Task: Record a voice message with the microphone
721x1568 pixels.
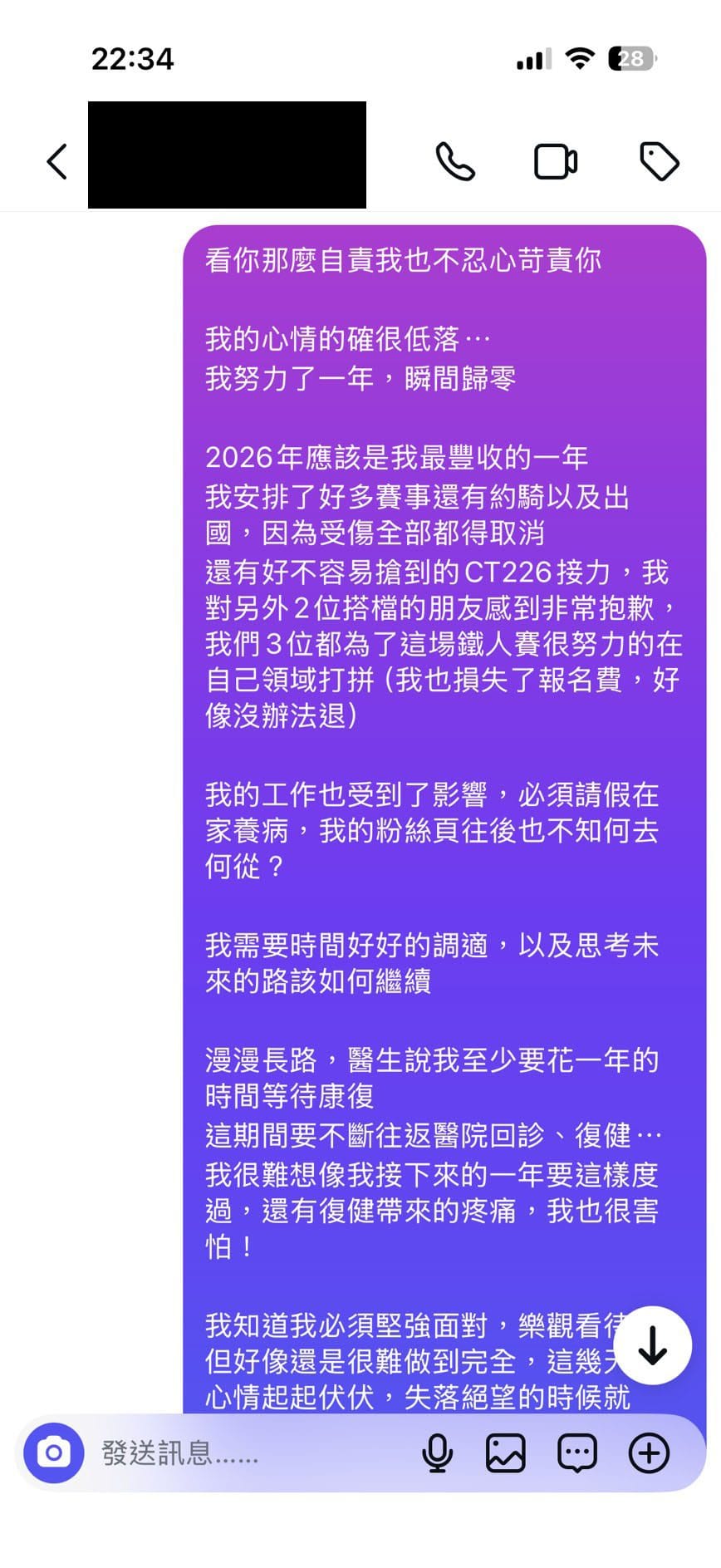Action: pyautogui.click(x=438, y=1452)
